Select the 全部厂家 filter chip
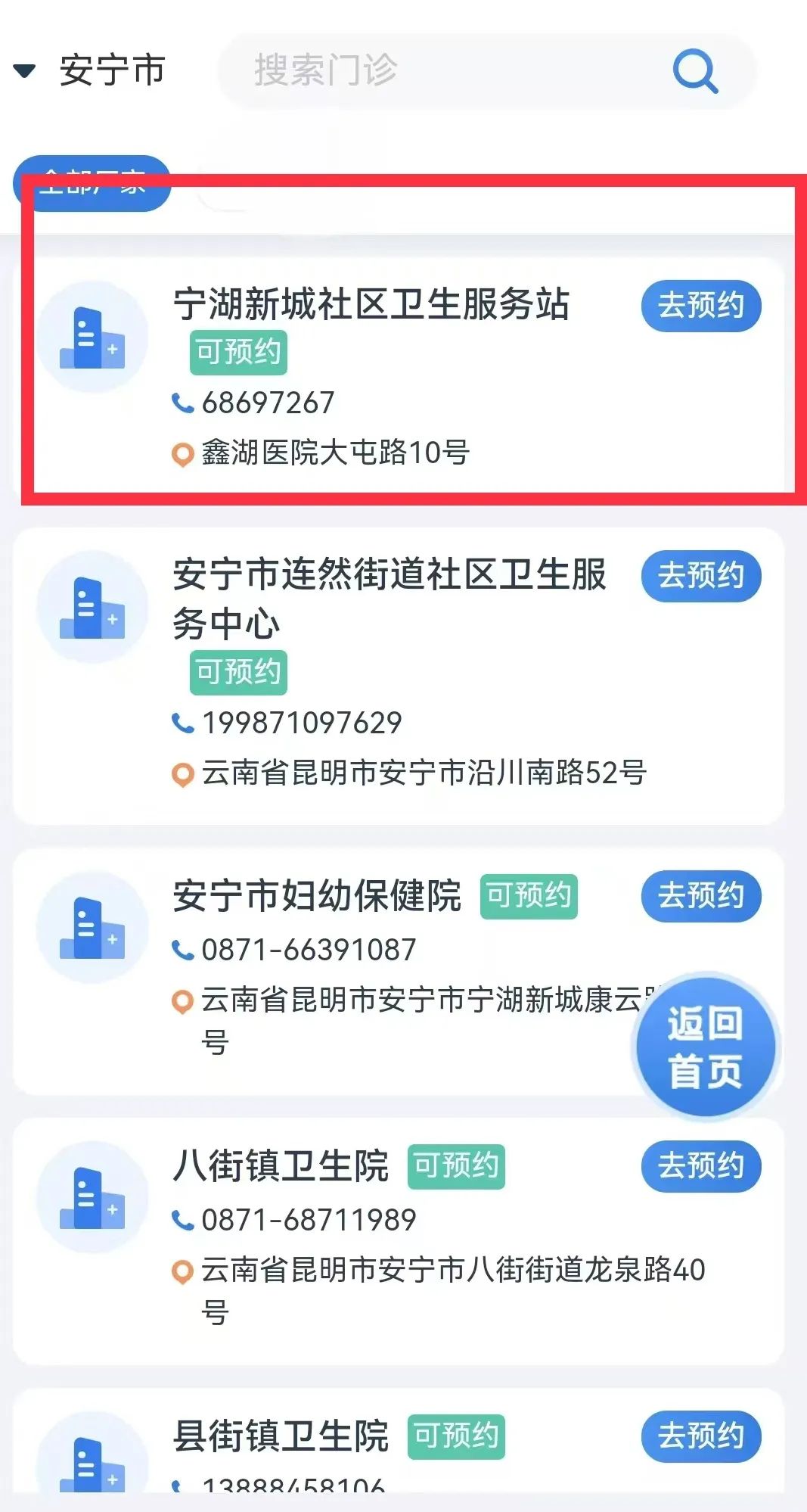Screen dimensions: 807x1512 point(92,184)
